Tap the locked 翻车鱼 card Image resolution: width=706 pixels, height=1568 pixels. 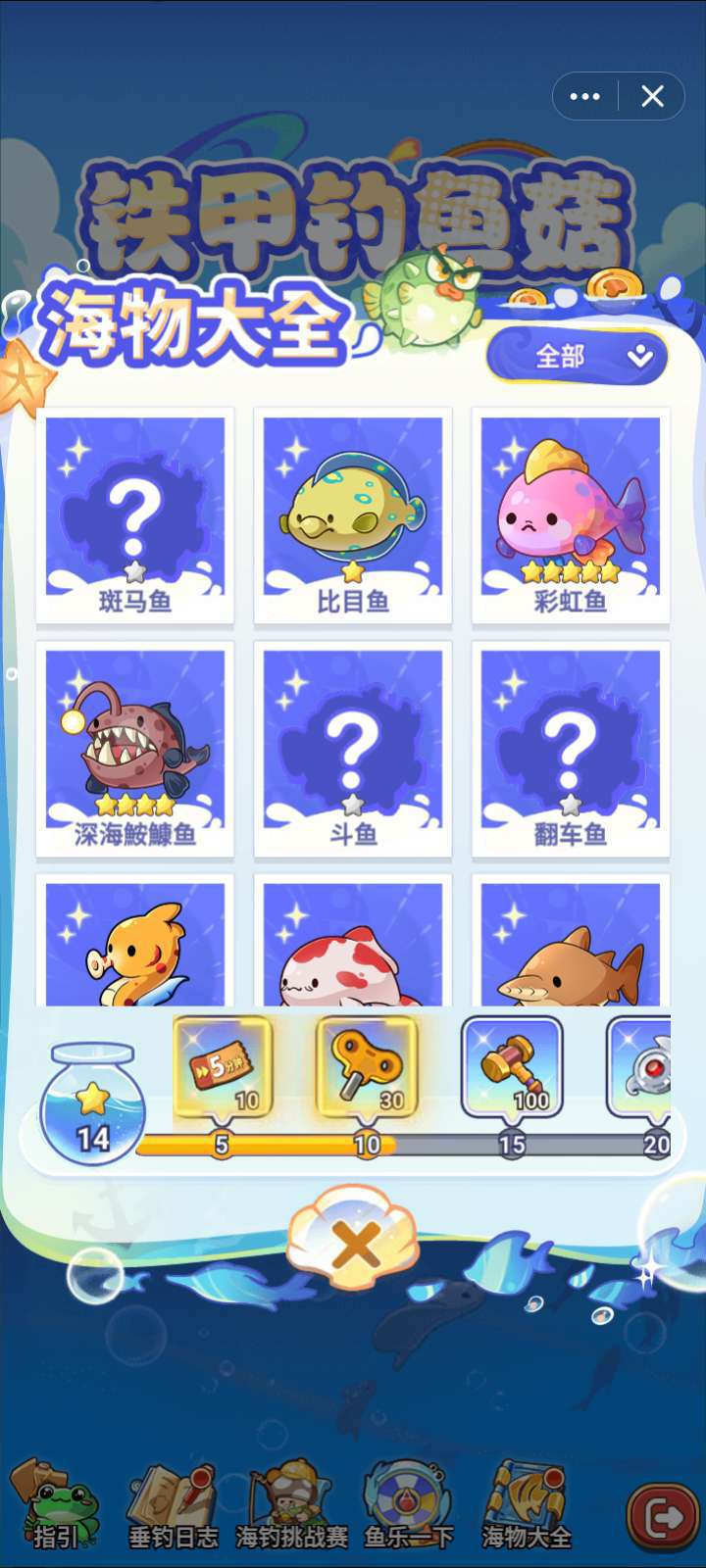pyautogui.click(x=571, y=749)
